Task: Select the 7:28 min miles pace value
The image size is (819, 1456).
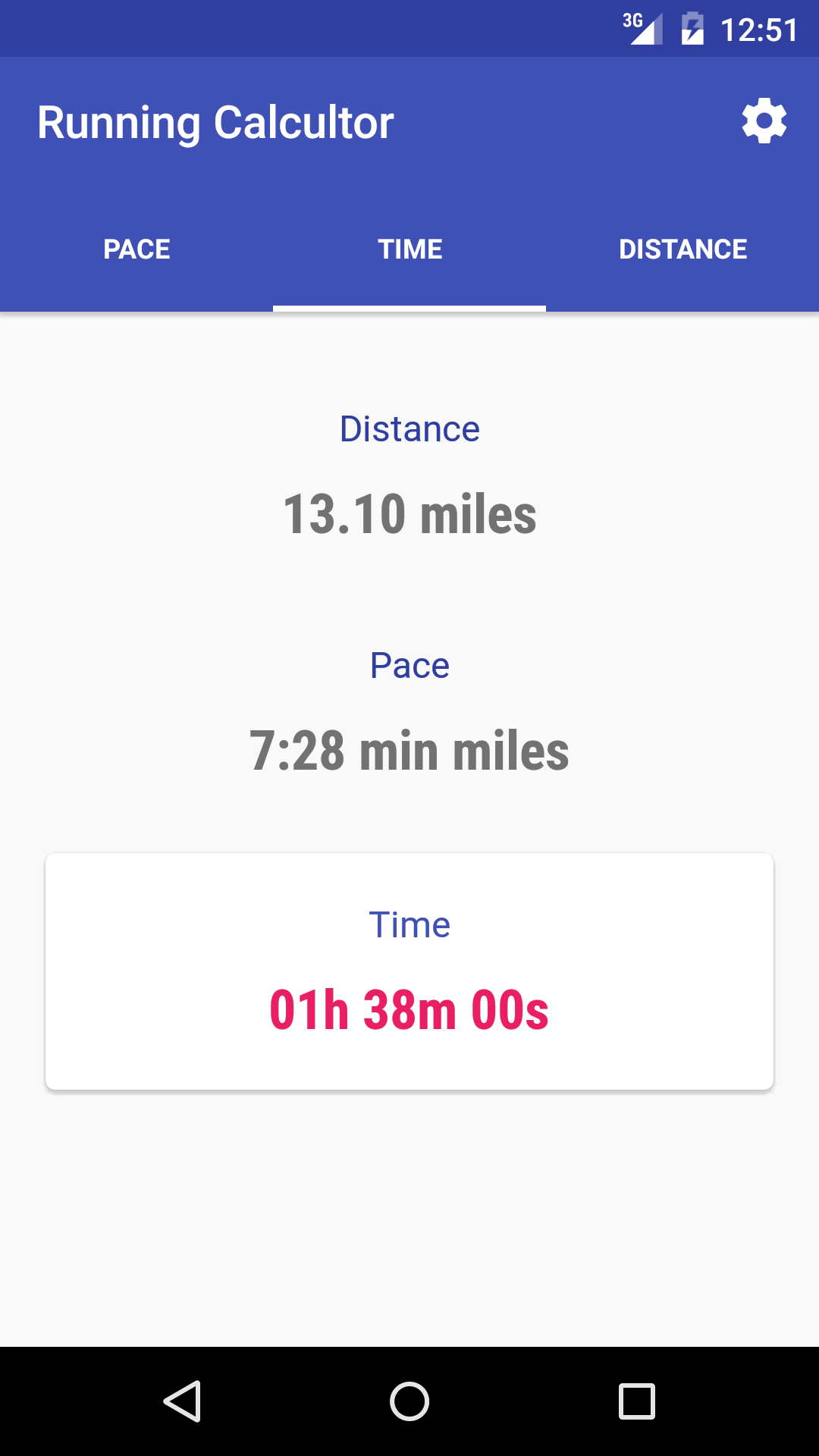Action: click(409, 751)
